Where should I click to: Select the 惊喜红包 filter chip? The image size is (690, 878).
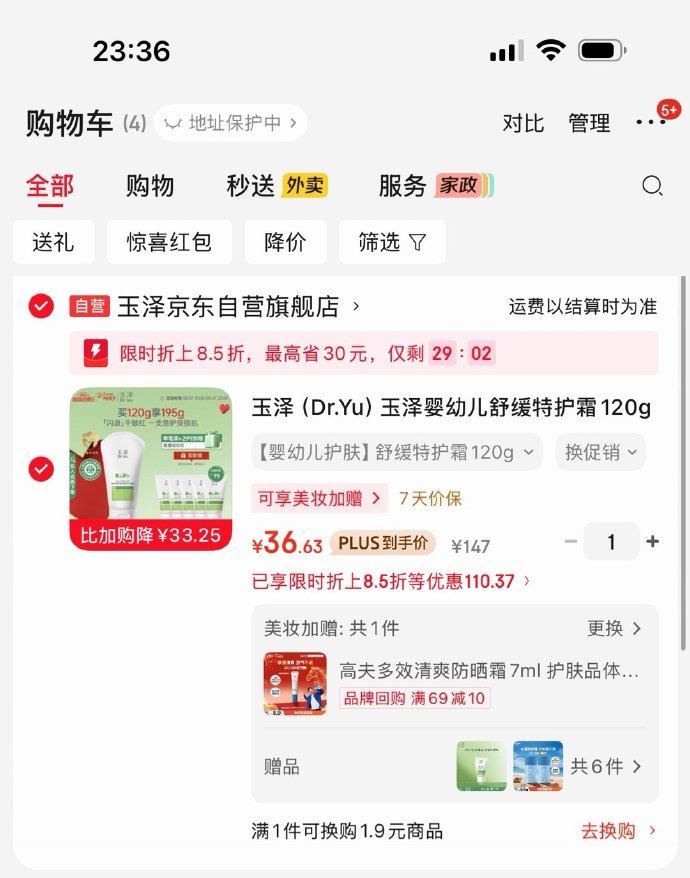tap(169, 242)
